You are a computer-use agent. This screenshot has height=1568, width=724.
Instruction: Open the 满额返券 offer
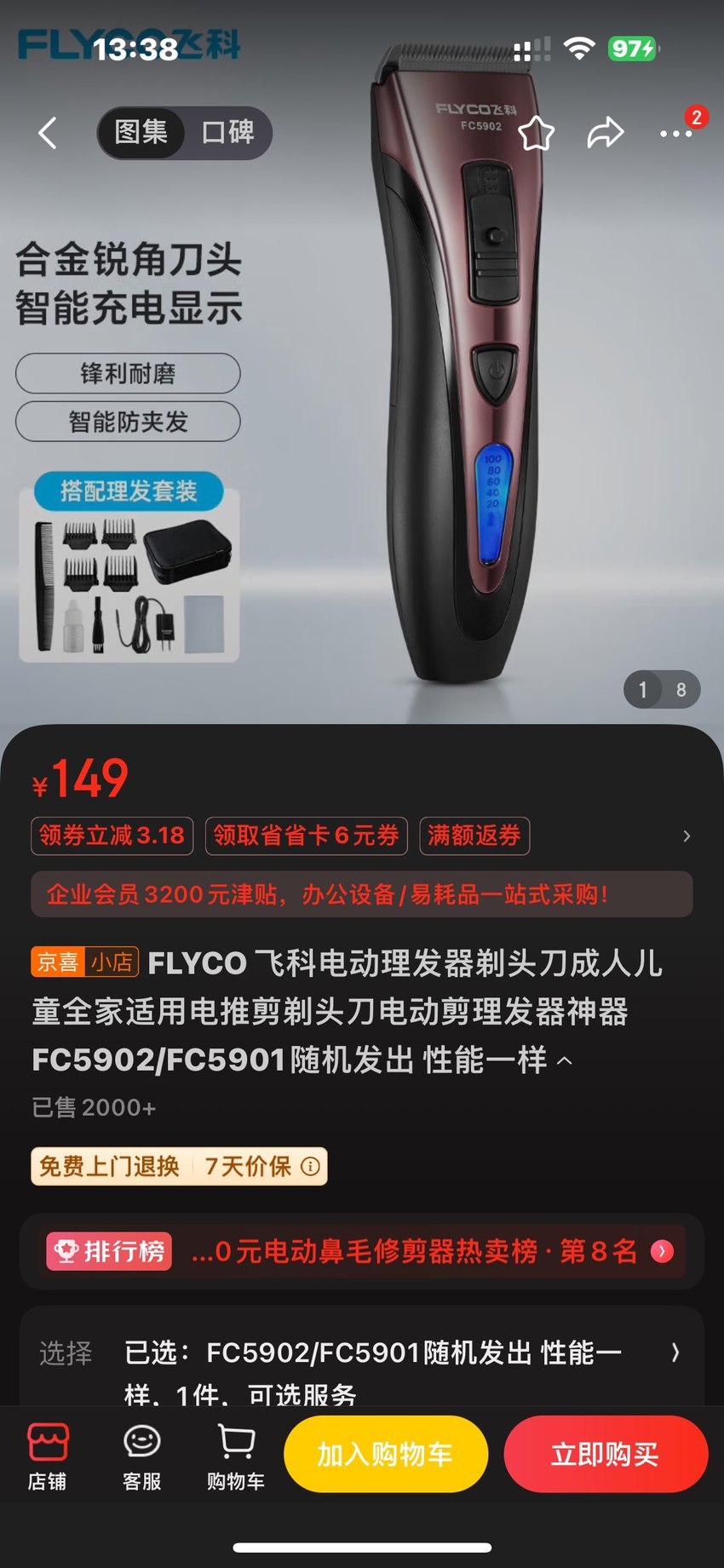[474, 836]
